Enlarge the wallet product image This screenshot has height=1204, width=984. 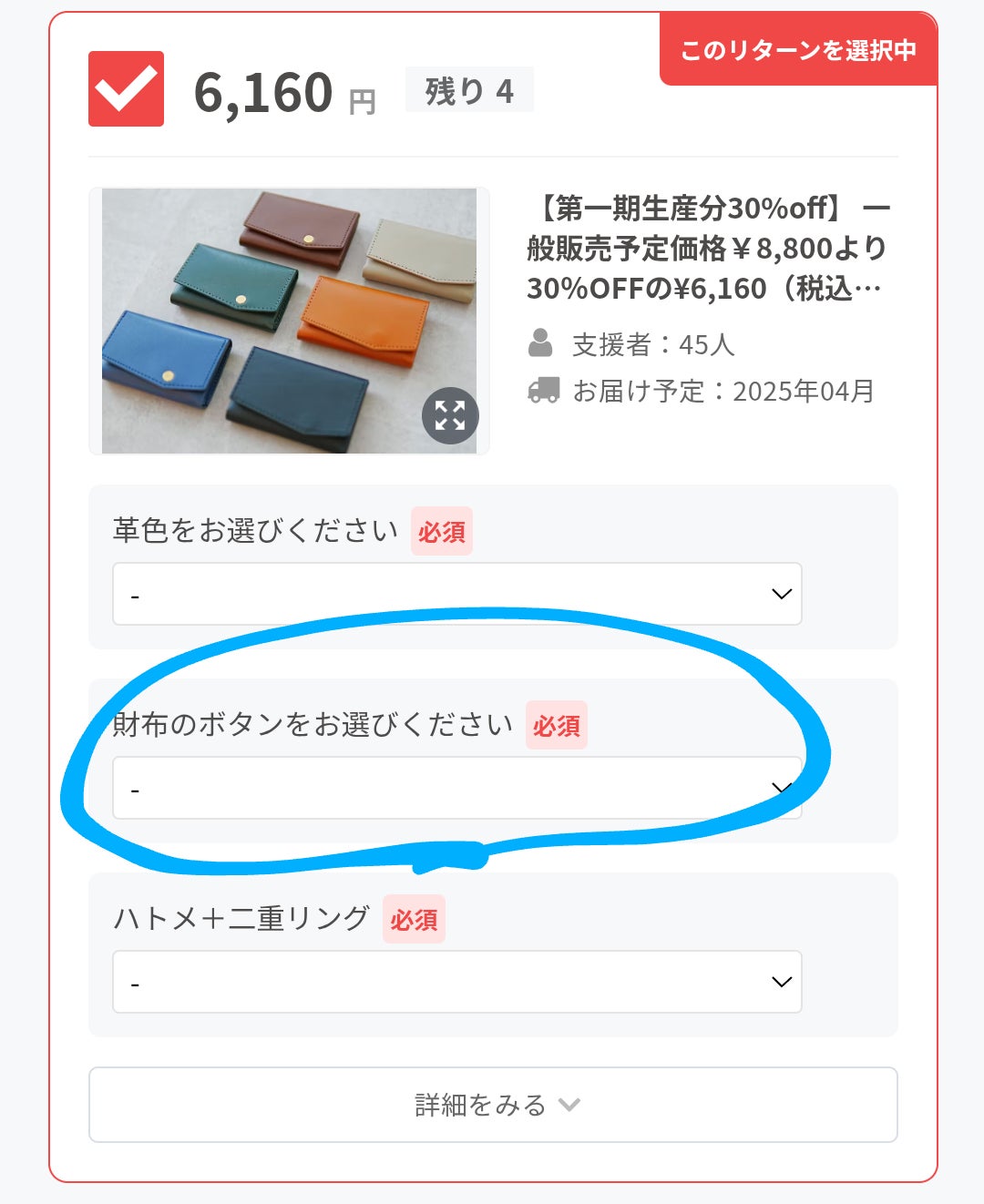pyautogui.click(x=450, y=415)
